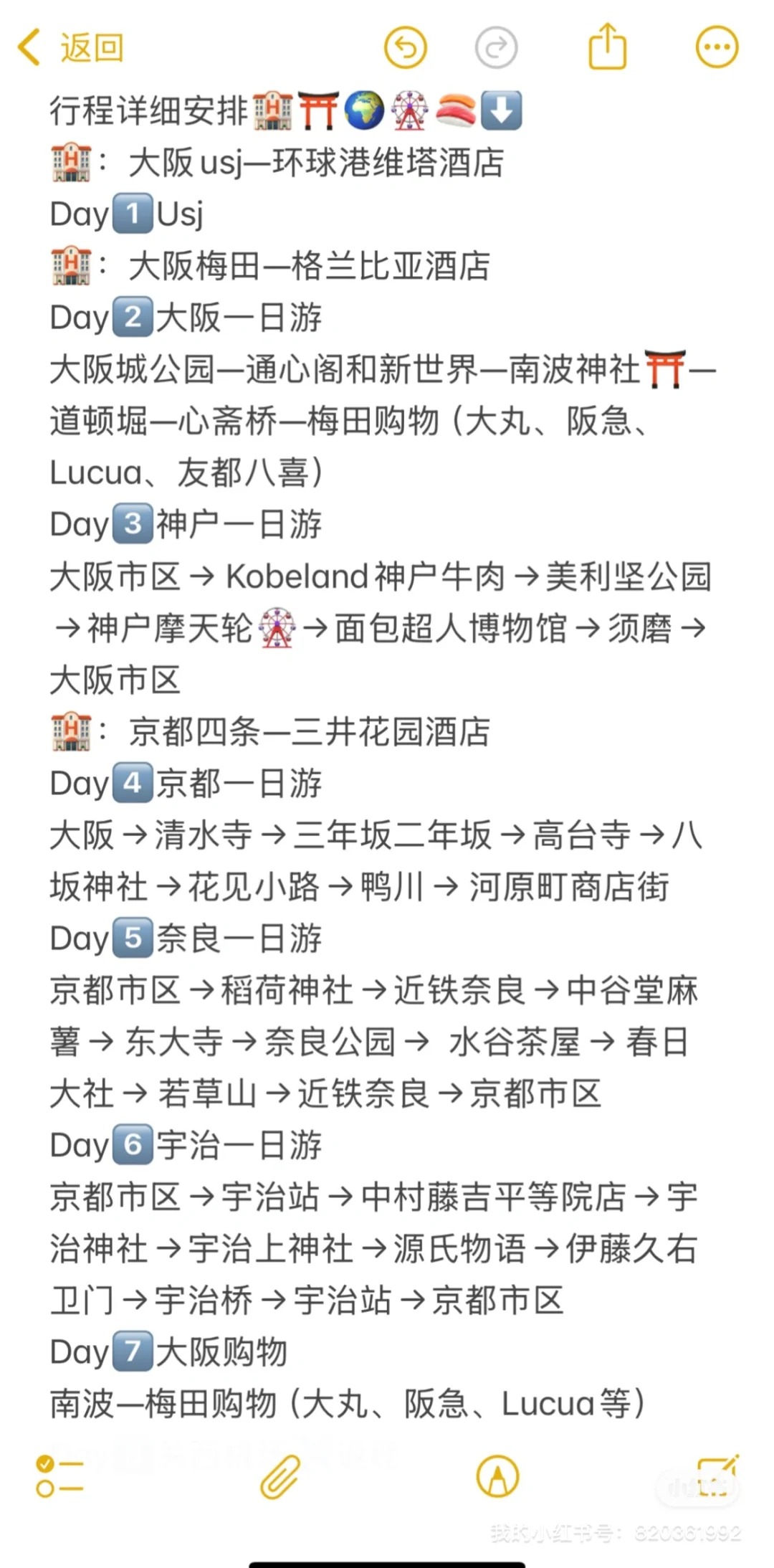Open the markup pen tool
774x1568 pixels.
click(497, 1476)
